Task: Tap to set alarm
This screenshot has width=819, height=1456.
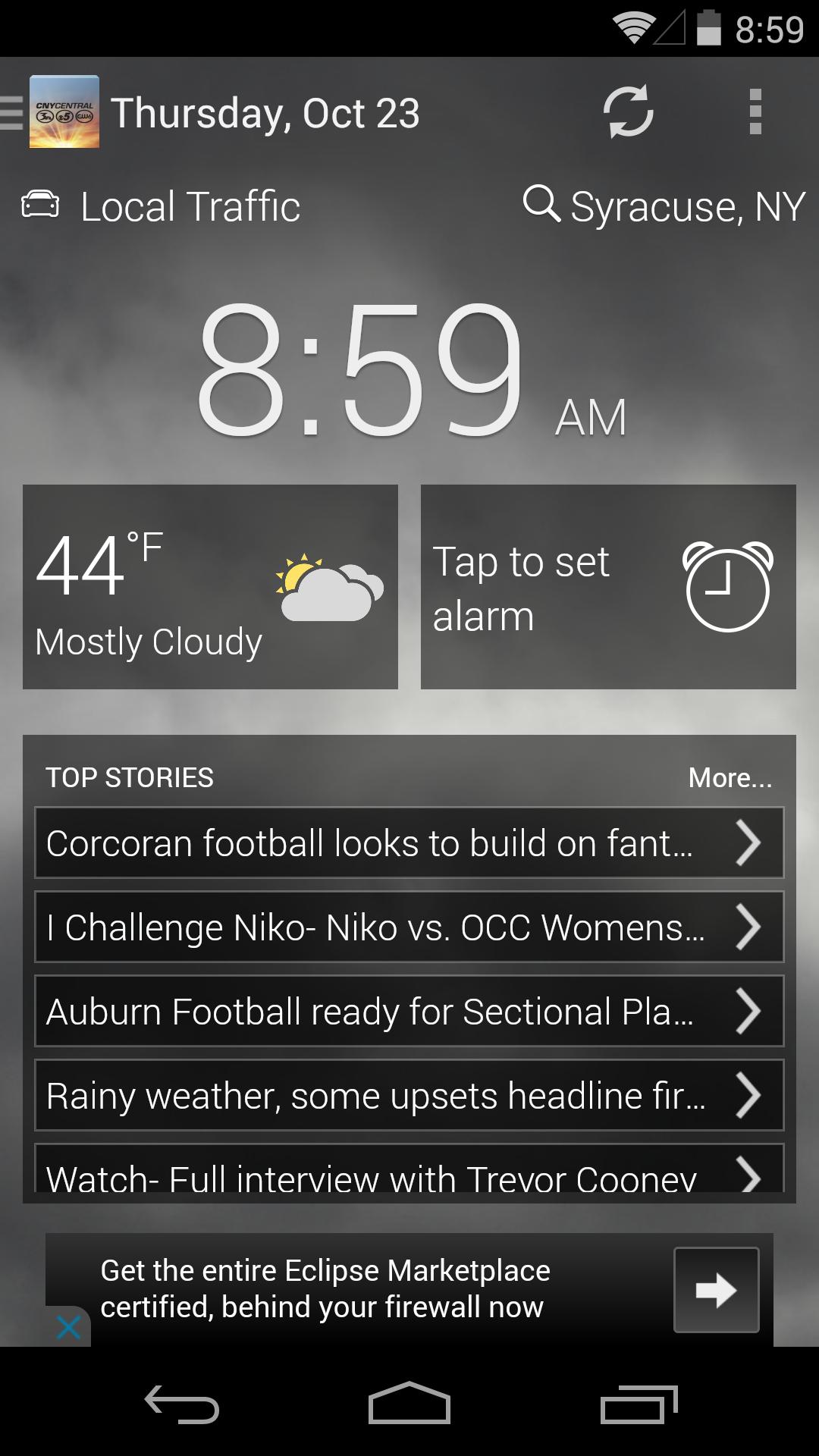Action: 608,587
